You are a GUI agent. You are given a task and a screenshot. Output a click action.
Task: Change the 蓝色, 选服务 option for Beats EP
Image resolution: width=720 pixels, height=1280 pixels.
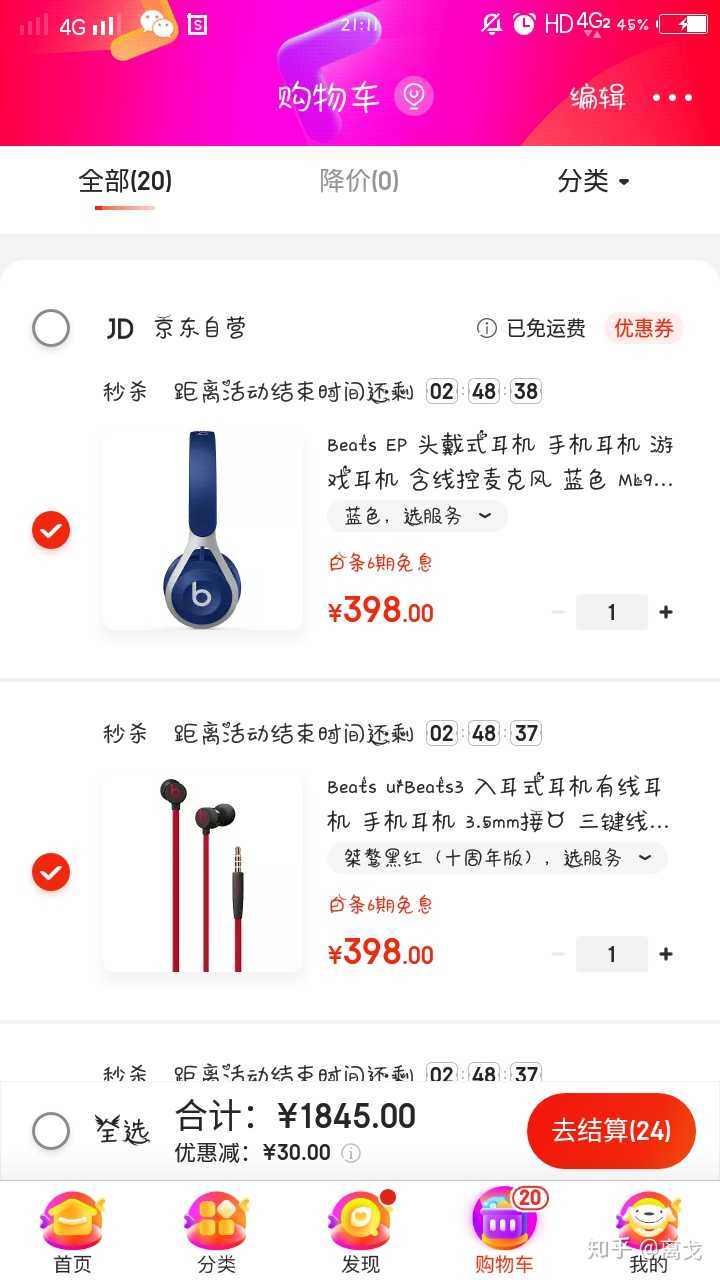(417, 516)
